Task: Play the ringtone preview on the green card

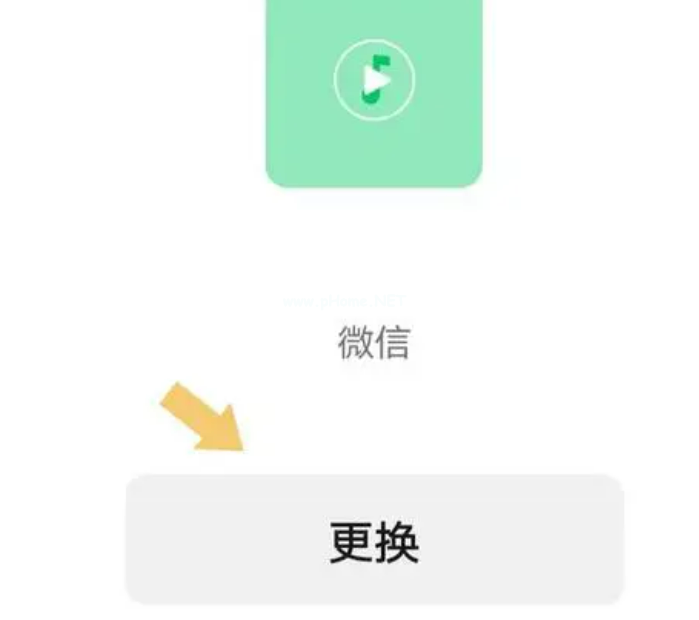Action: point(374,79)
